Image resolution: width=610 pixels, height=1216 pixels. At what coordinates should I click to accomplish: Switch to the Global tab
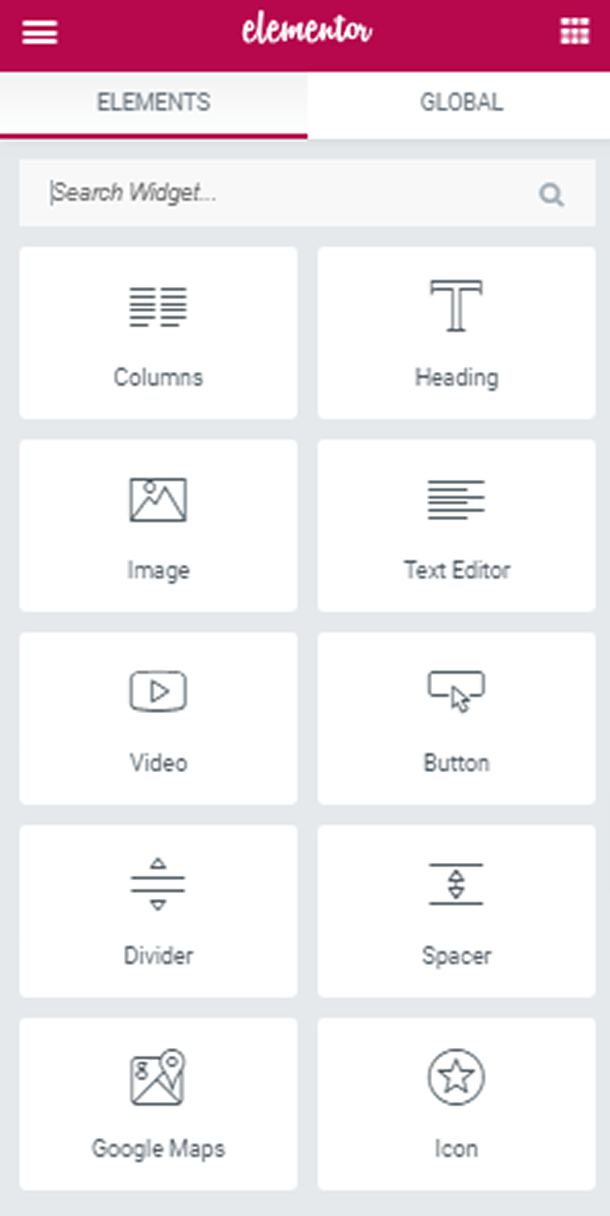pos(460,102)
